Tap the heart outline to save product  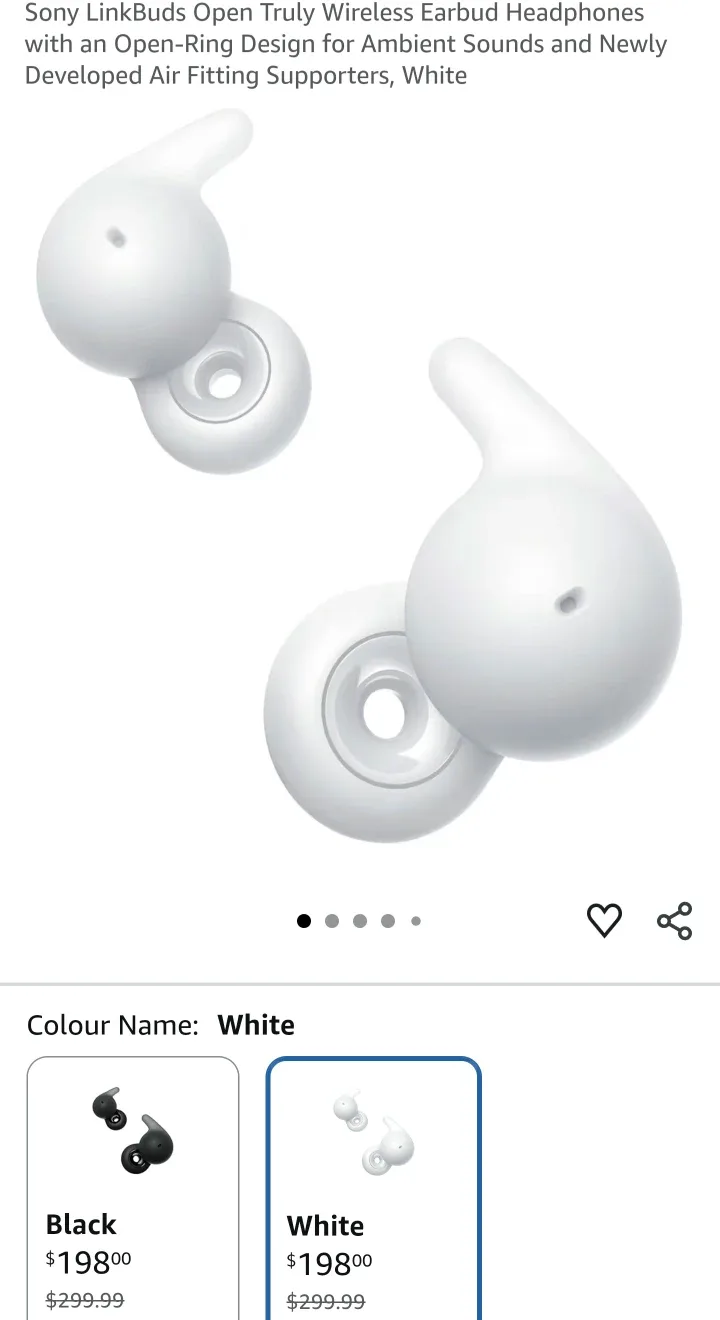(x=604, y=921)
